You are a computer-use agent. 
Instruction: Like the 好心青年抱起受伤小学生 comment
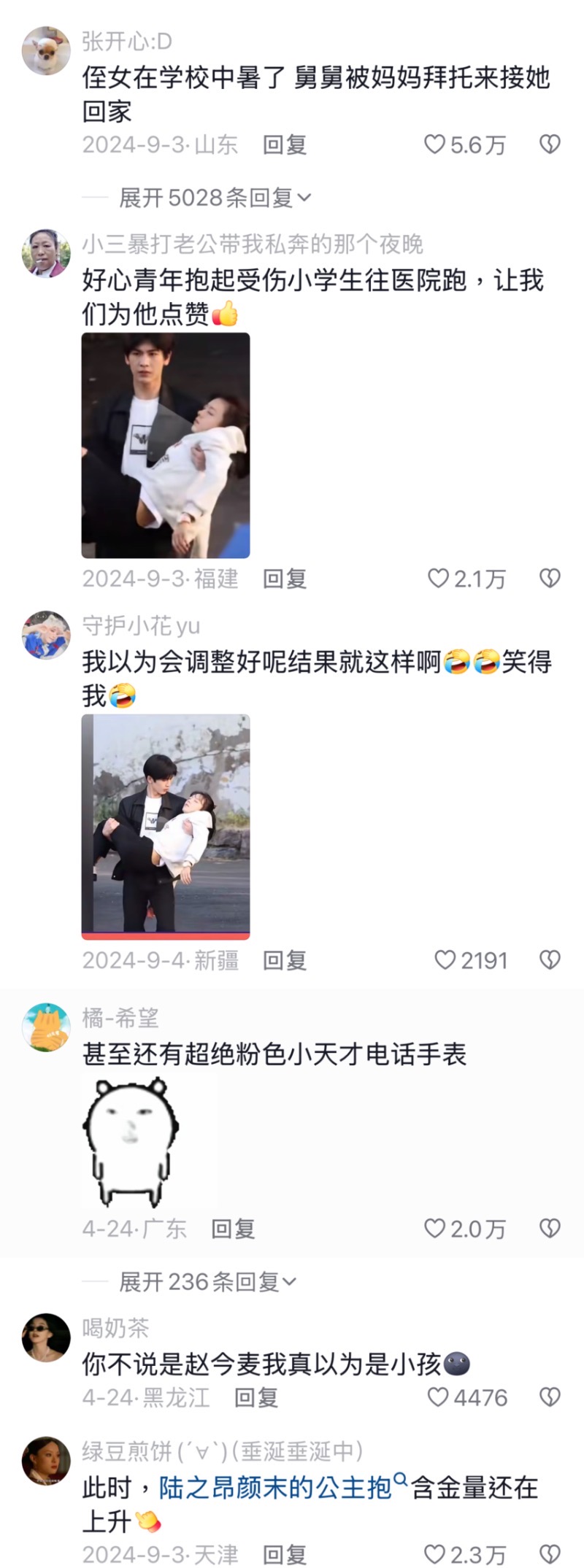point(438,579)
